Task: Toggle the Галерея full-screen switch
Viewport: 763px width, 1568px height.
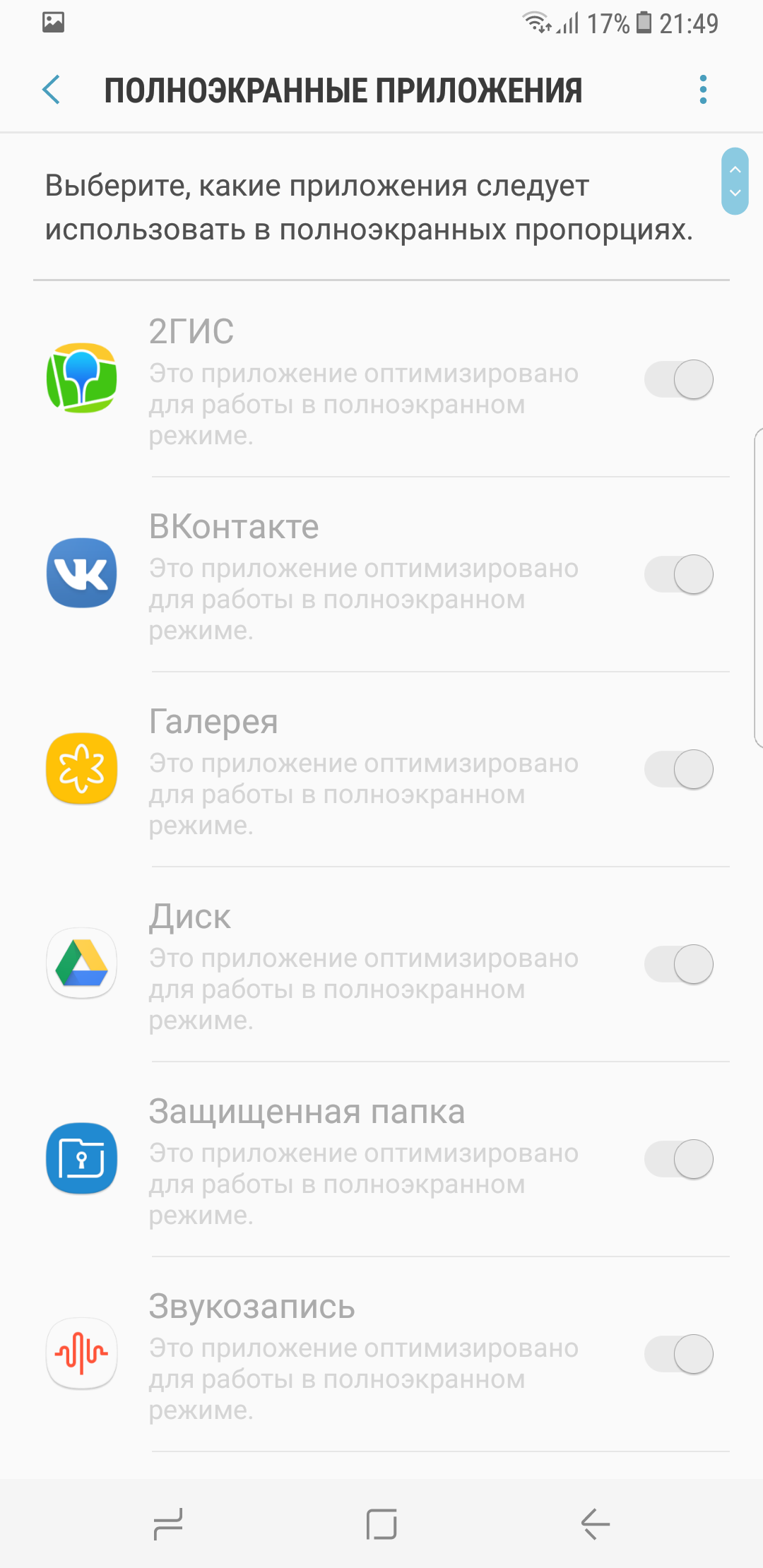Action: 679,769
